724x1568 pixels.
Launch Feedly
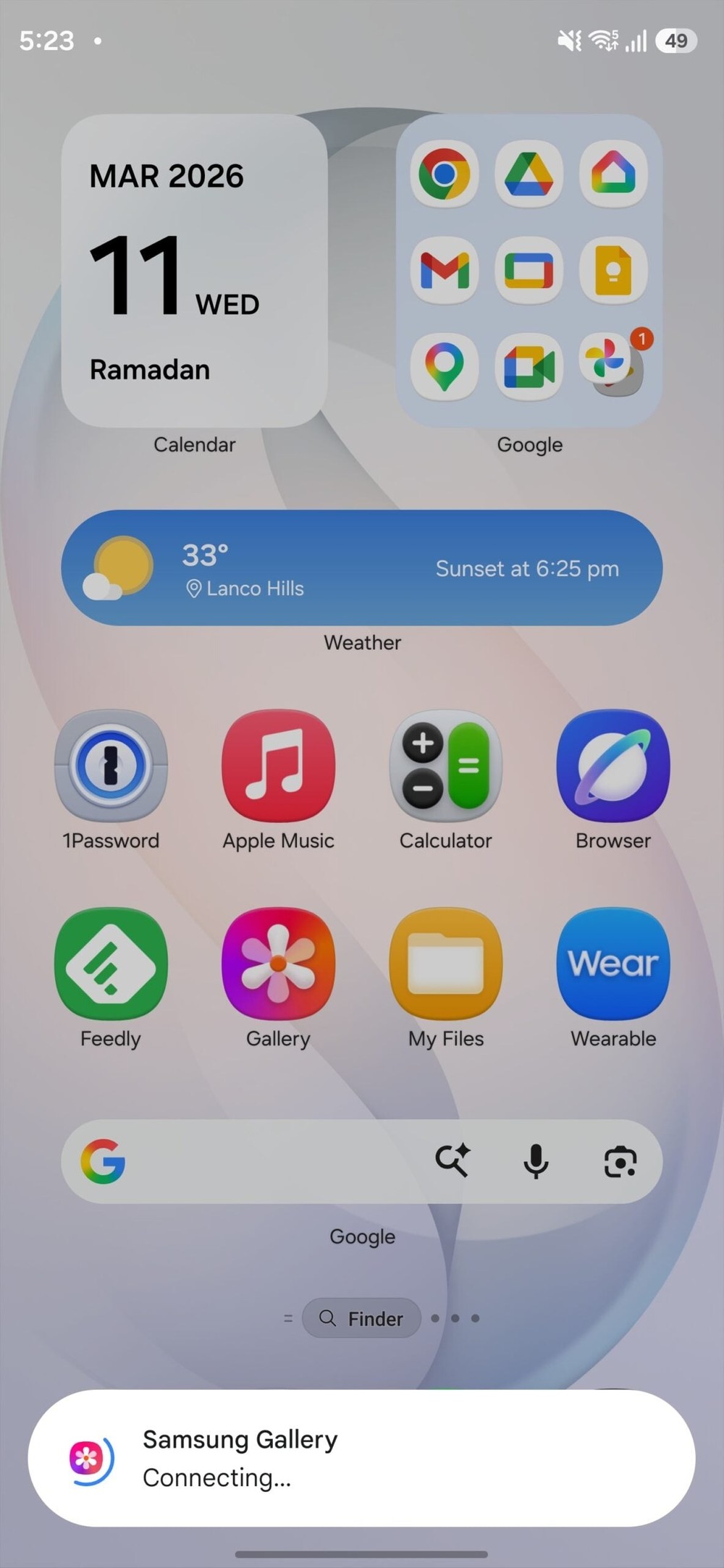pyautogui.click(x=111, y=964)
